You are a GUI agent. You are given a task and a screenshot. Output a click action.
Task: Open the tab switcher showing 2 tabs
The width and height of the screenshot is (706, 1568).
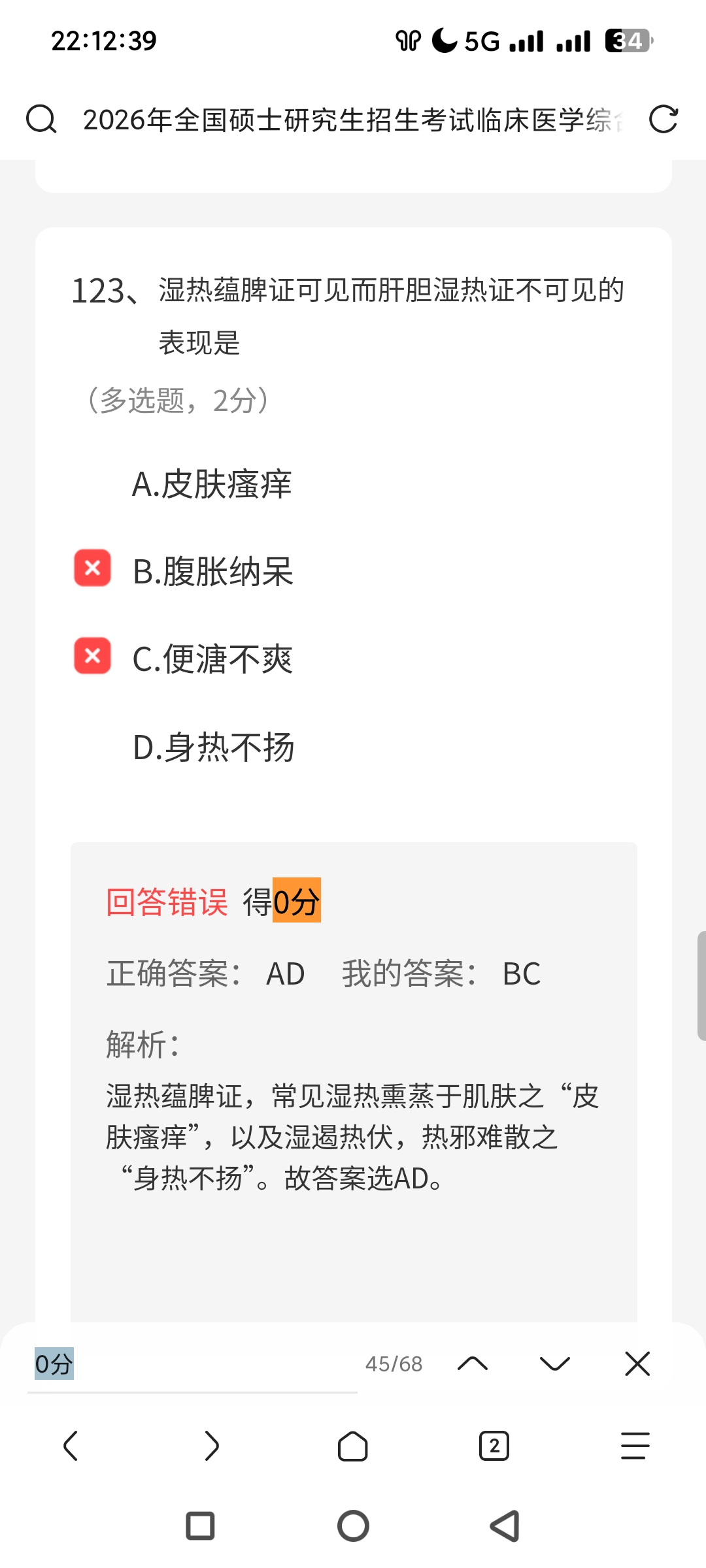[x=494, y=1446]
